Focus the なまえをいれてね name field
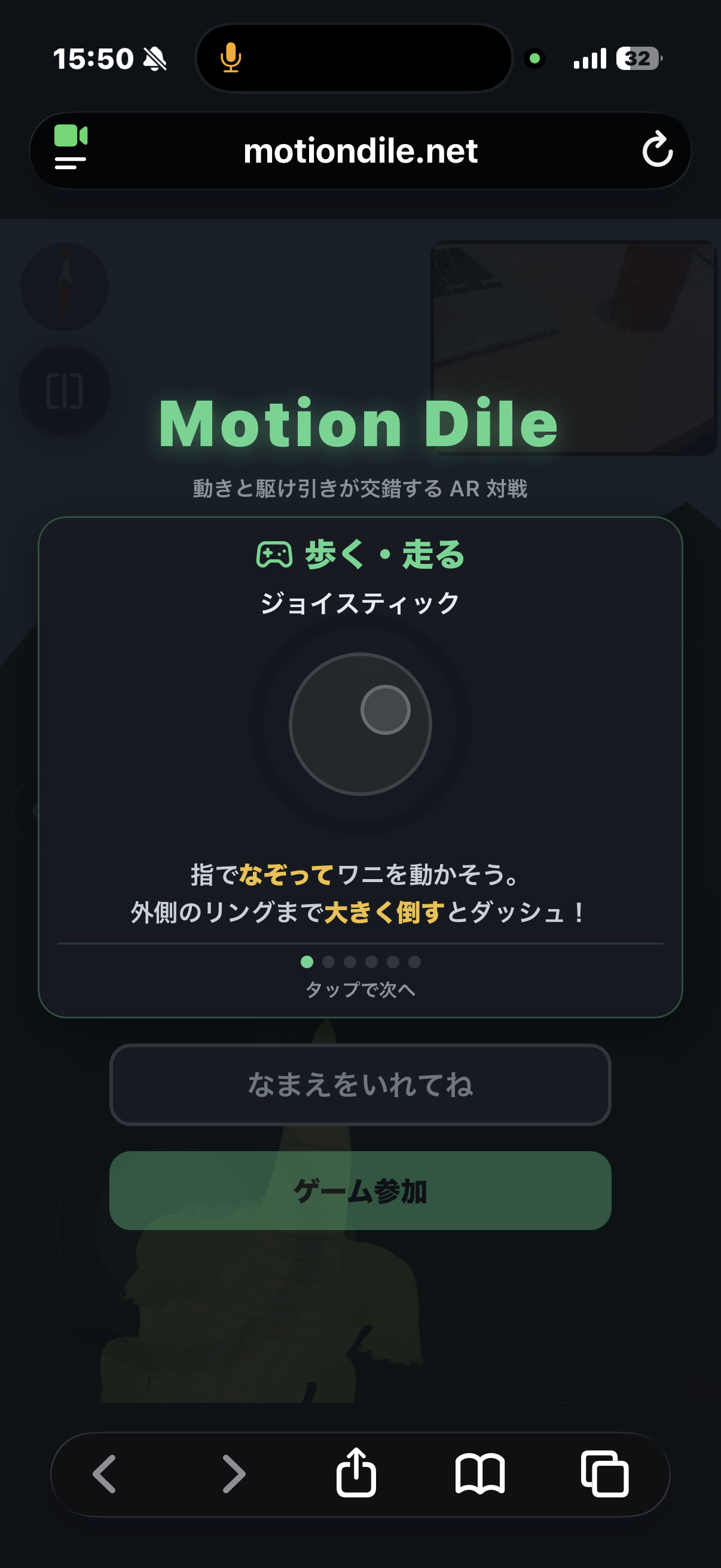The image size is (721, 1568). click(360, 1085)
